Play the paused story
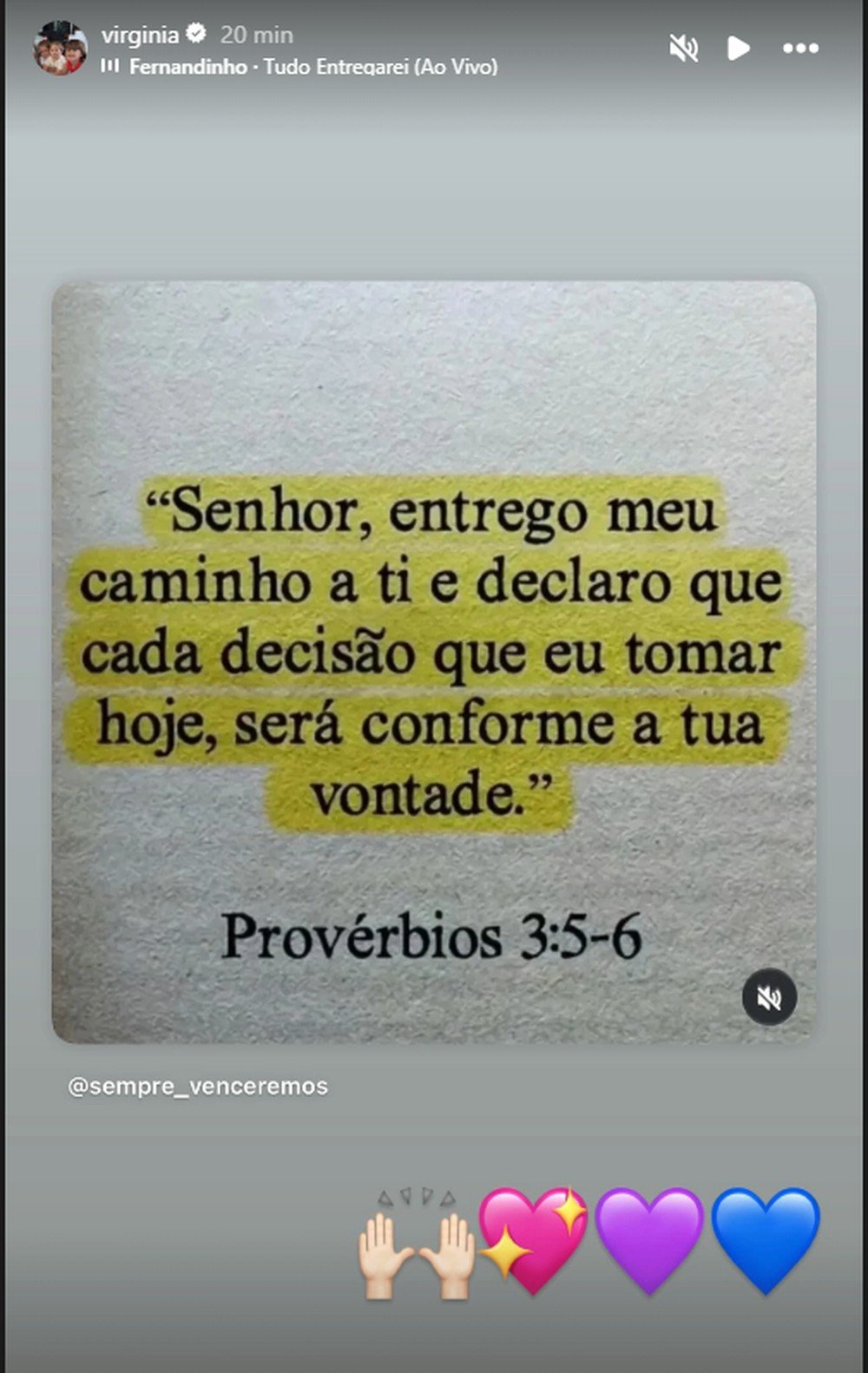Image resolution: width=868 pixels, height=1373 pixels. click(738, 49)
